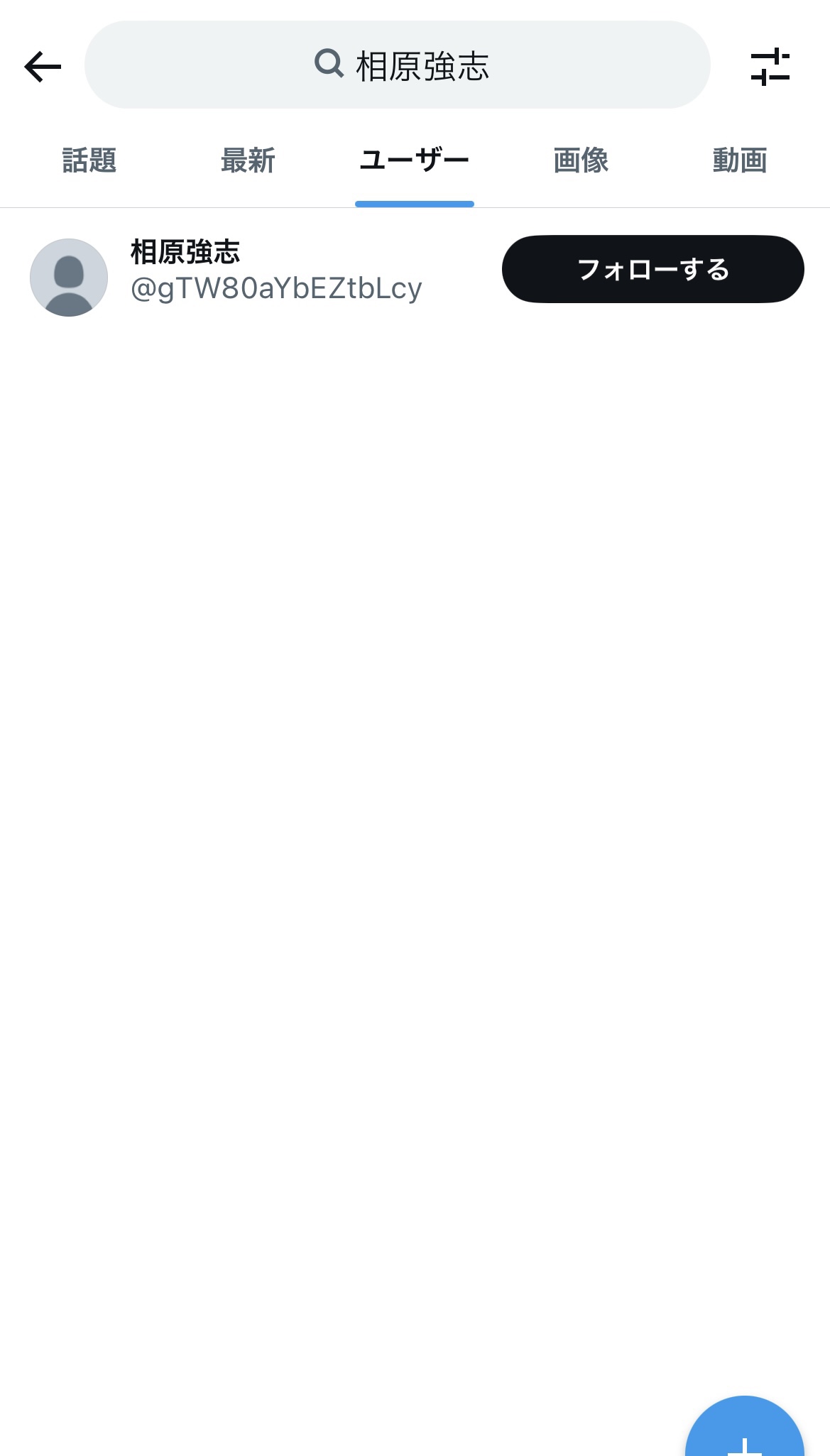The height and width of the screenshot is (1456, 830).
Task: Tap the search field containing 相原強志
Action: 398,65
